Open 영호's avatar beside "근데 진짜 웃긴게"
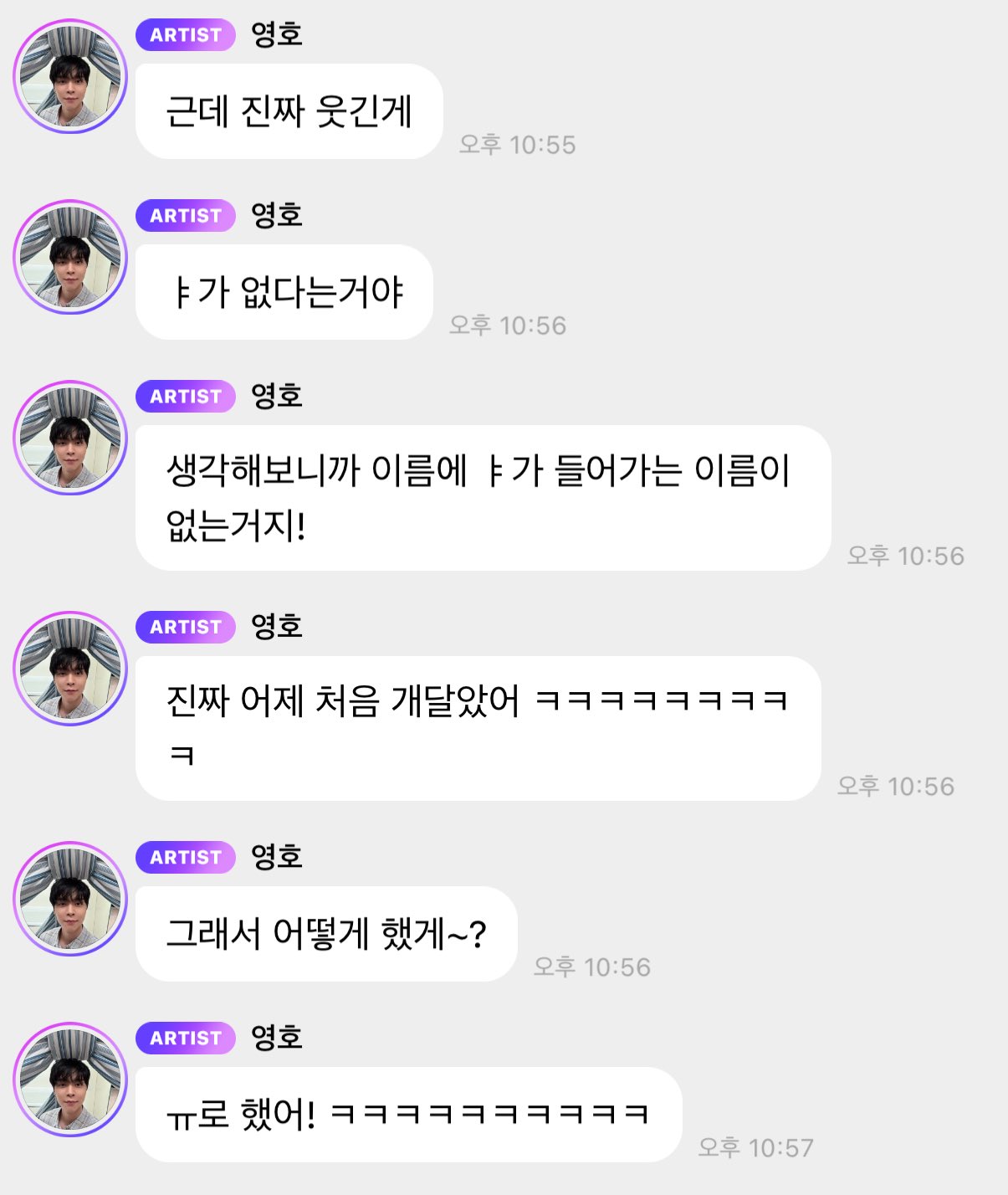The height and width of the screenshot is (1195, 1008). click(70, 76)
